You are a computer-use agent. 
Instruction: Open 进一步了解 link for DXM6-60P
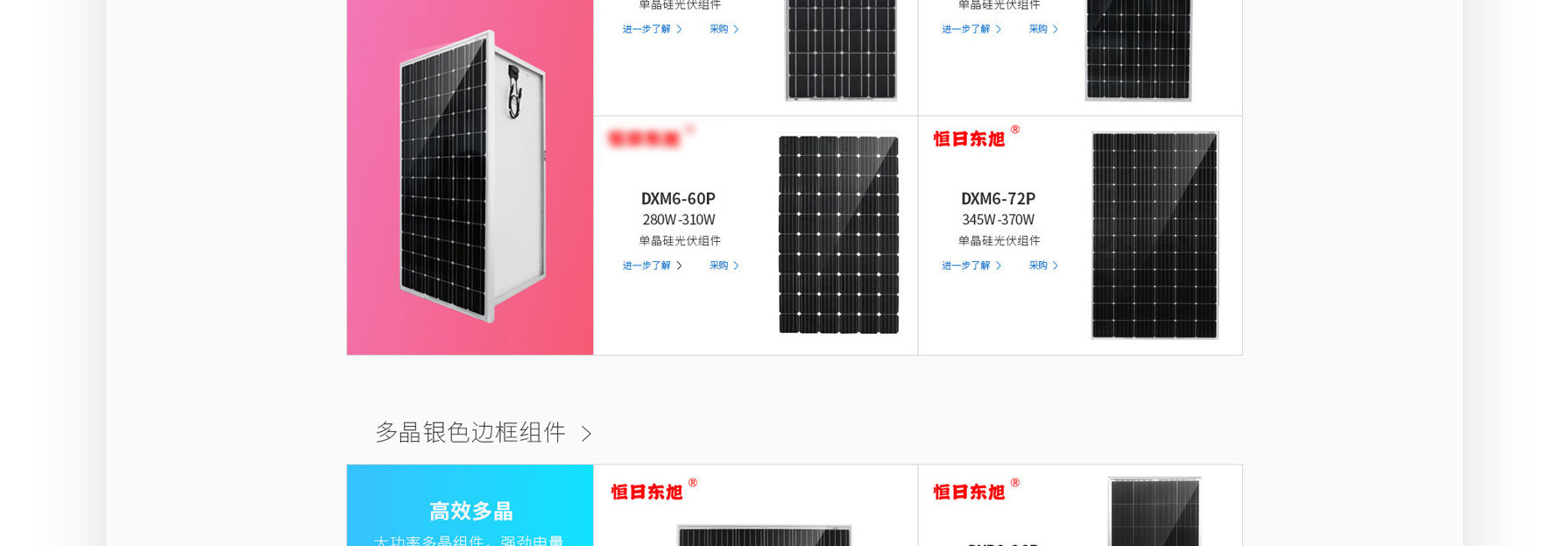click(651, 266)
